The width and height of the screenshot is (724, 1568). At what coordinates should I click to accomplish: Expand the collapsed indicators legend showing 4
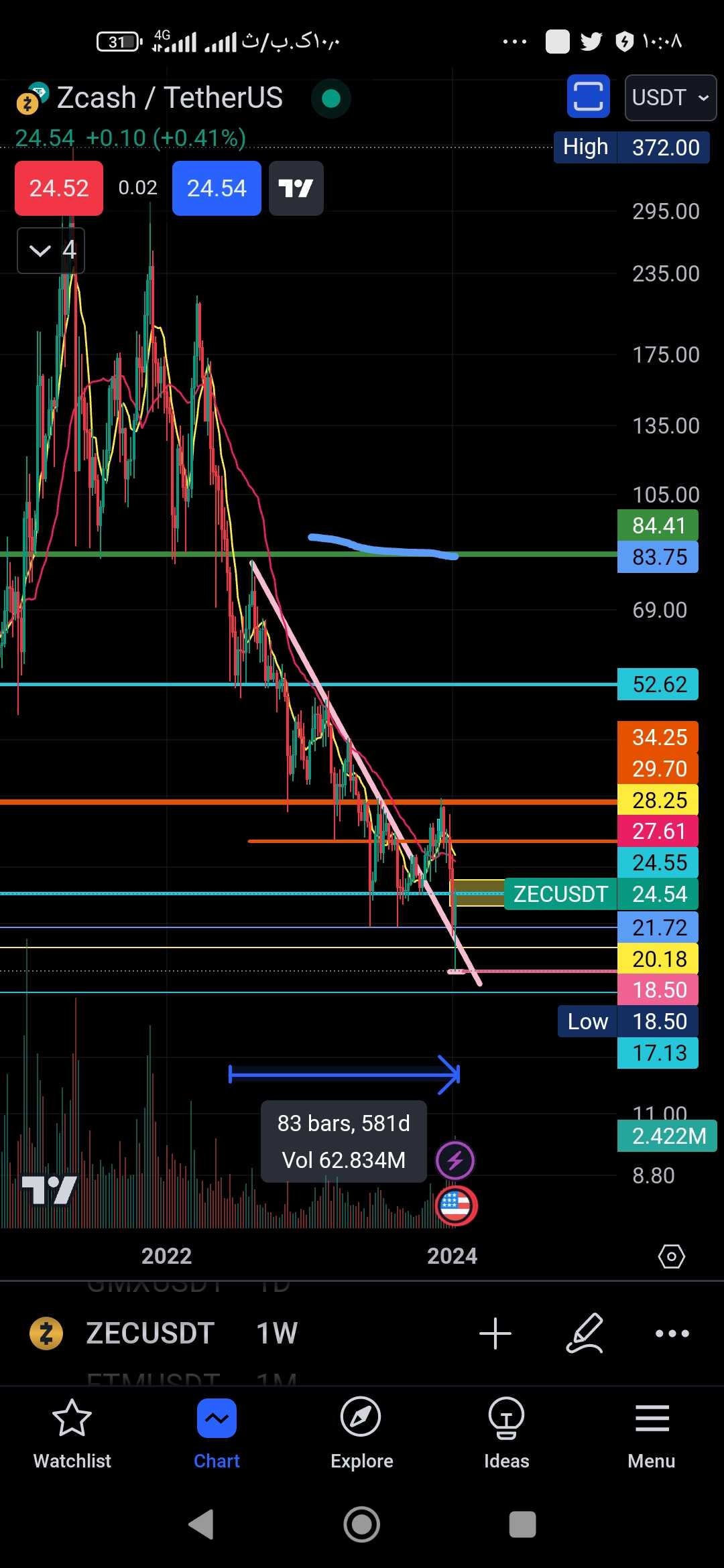click(x=51, y=251)
